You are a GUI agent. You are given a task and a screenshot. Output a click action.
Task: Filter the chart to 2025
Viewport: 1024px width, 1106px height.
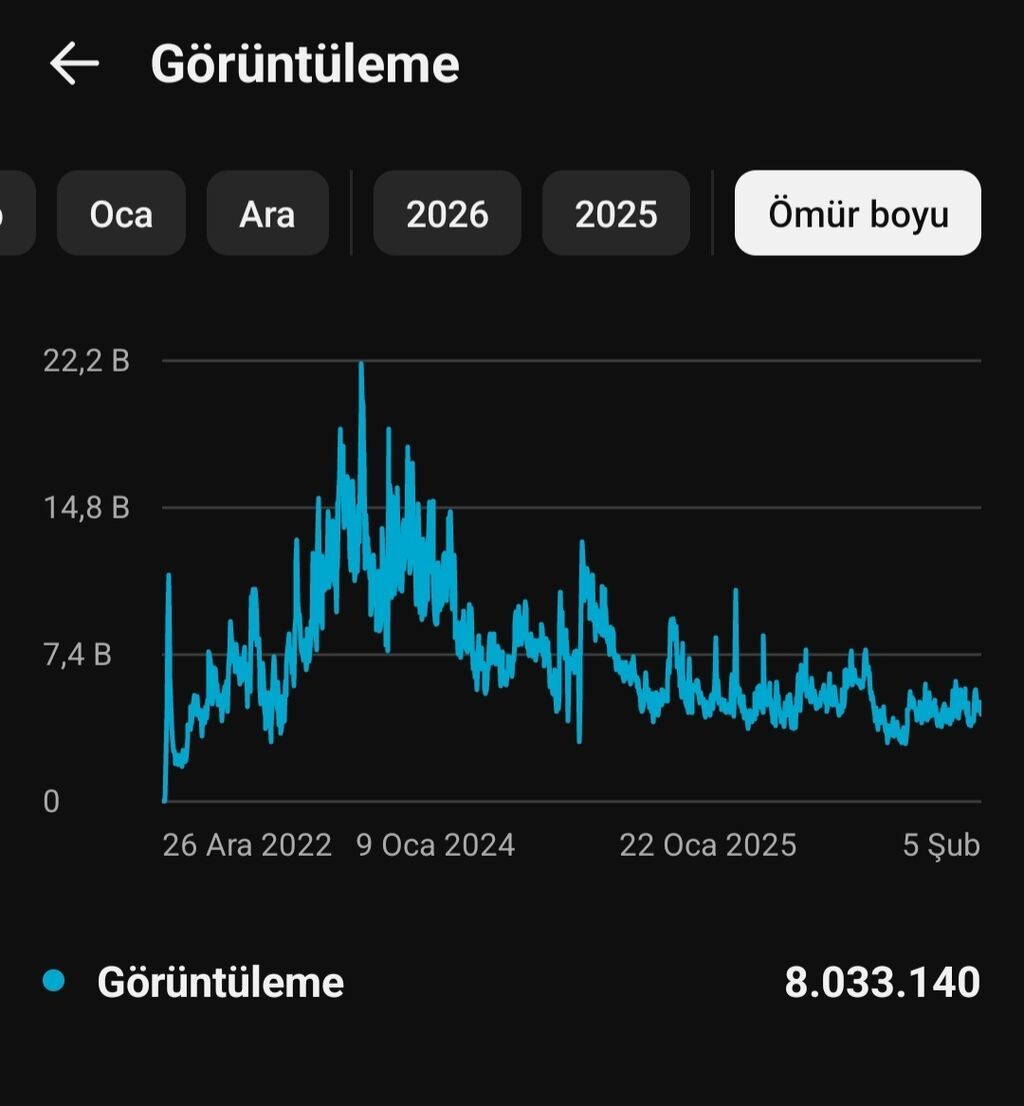(x=616, y=213)
